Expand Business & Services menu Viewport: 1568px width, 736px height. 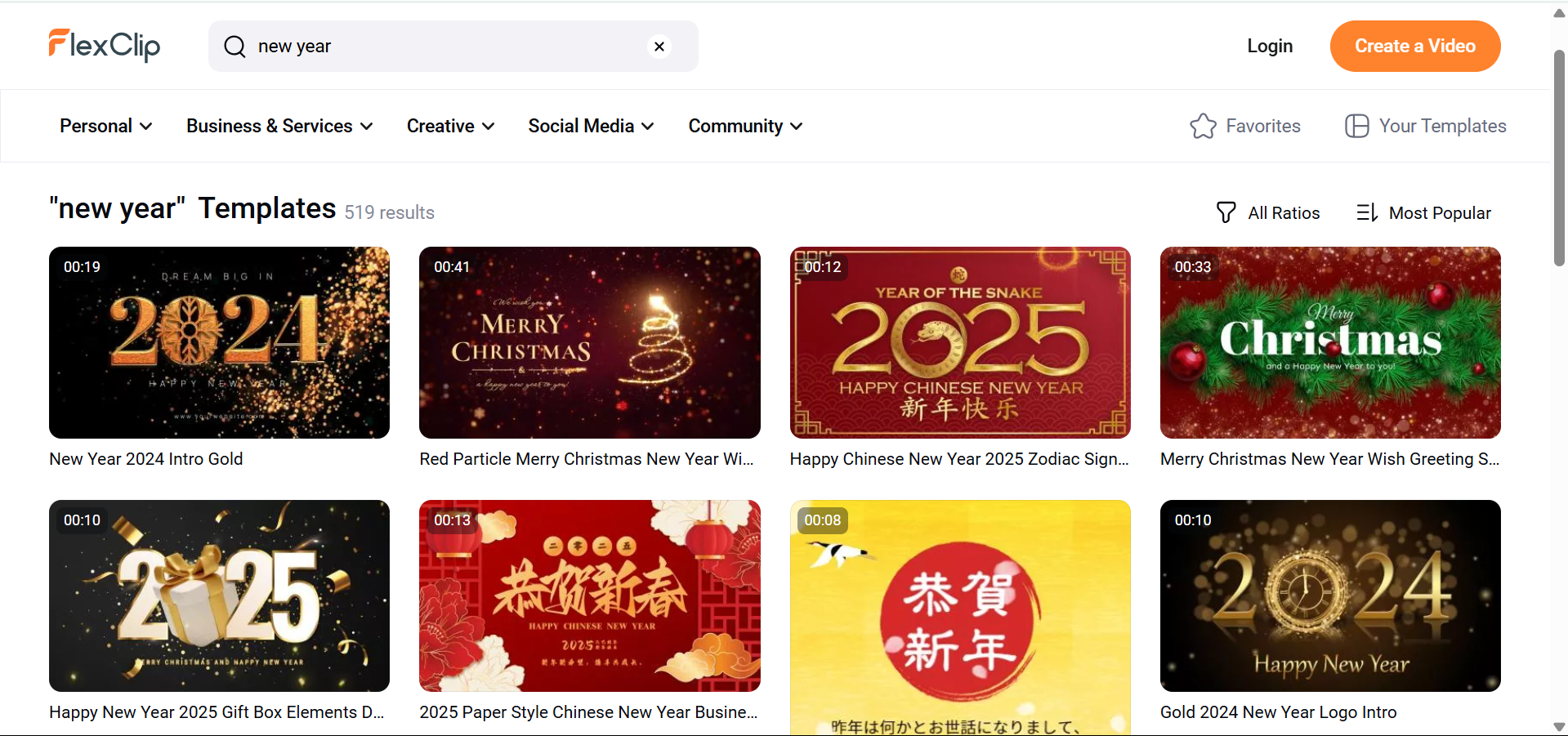[279, 126]
